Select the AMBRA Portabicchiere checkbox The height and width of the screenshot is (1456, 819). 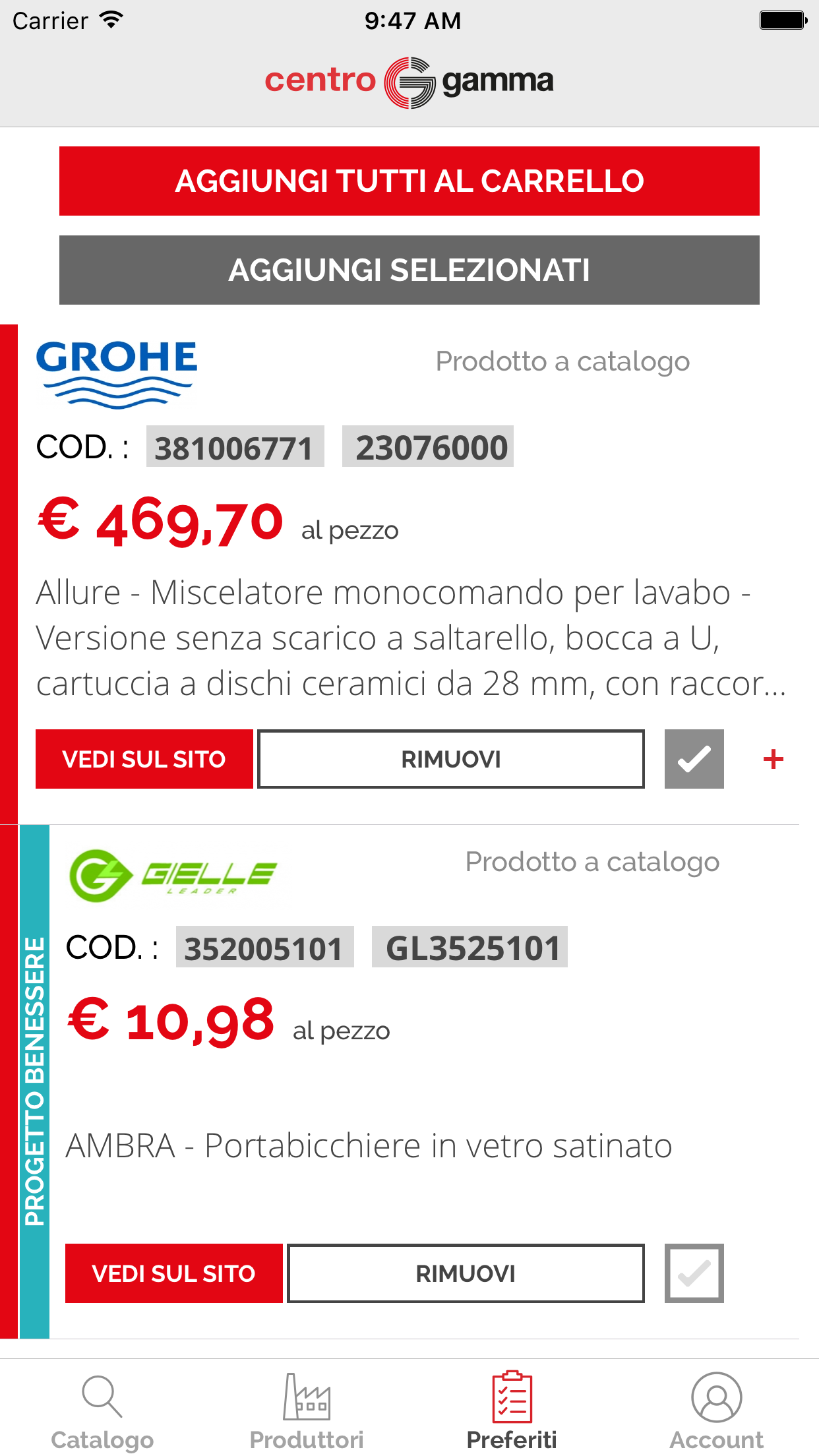[694, 1273]
